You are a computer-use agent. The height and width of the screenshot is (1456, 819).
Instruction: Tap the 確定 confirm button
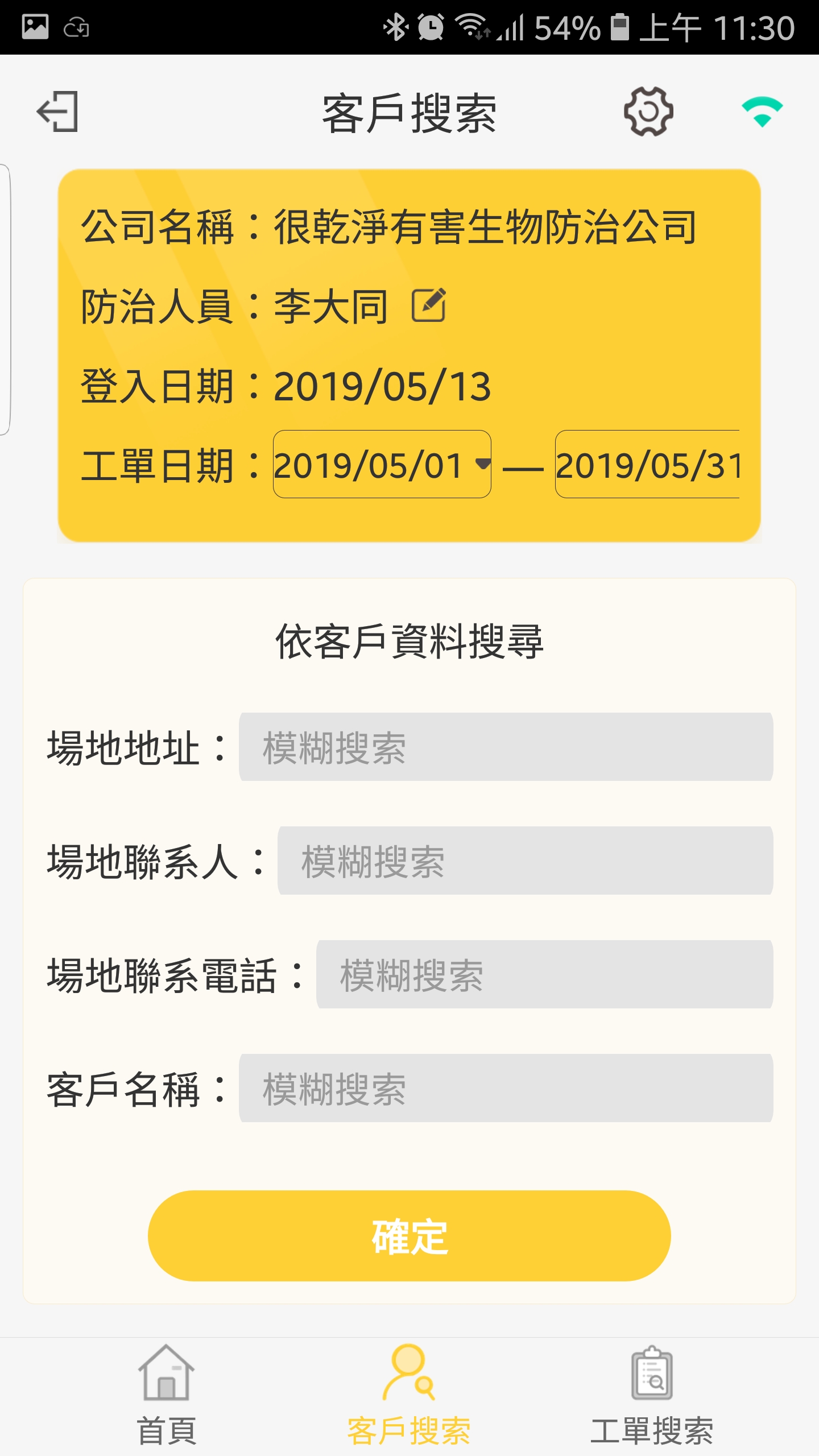(x=409, y=1236)
